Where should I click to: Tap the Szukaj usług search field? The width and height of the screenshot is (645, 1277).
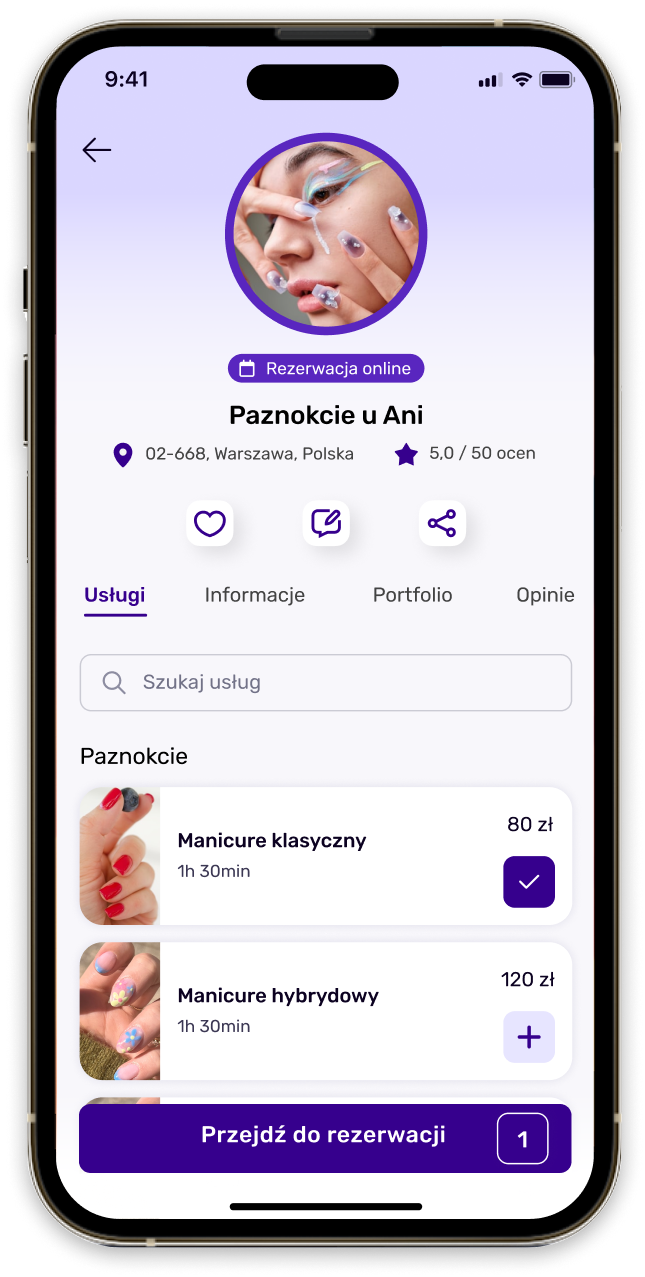[x=326, y=683]
